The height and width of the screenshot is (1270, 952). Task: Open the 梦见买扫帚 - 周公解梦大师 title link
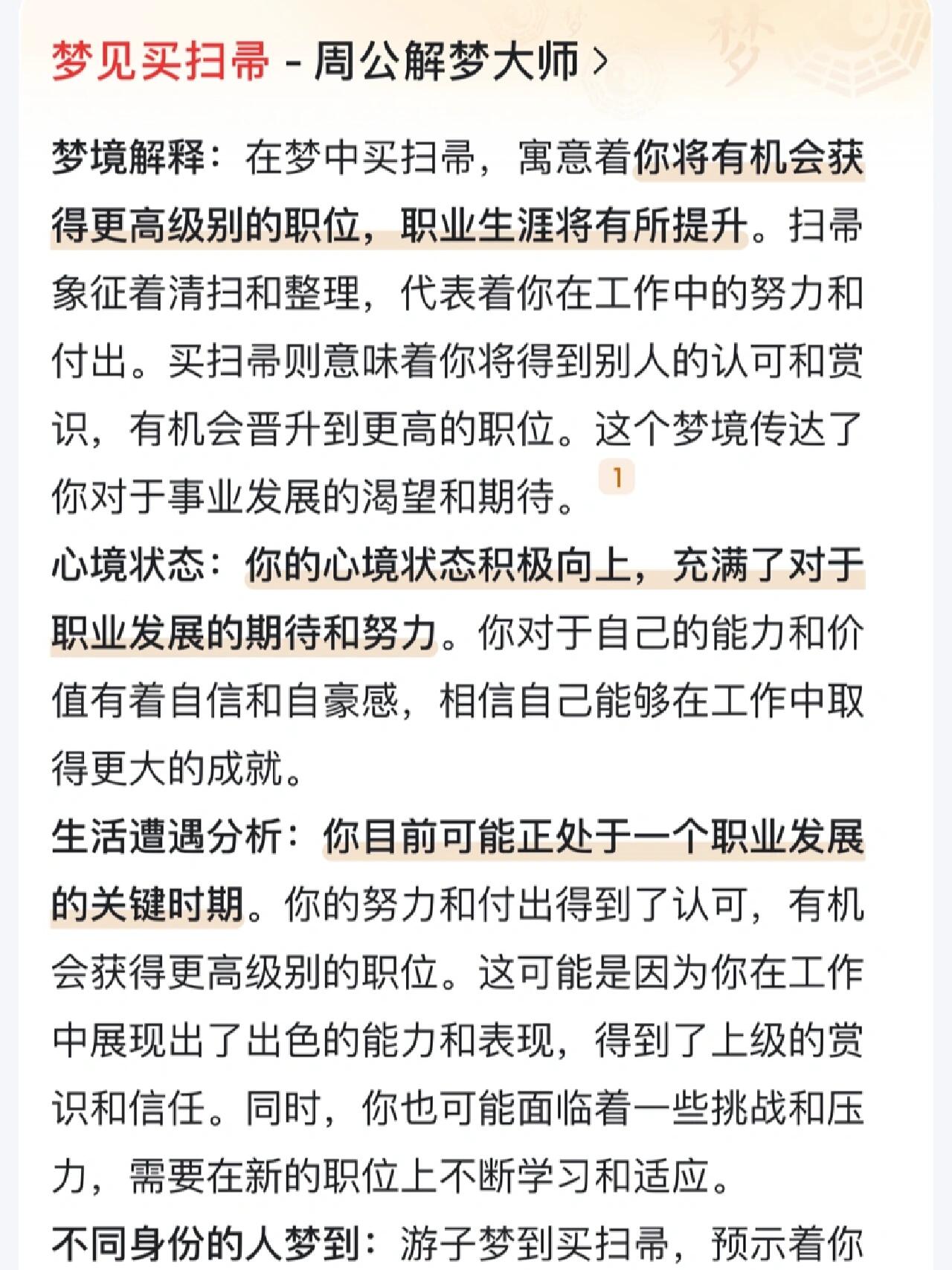pyautogui.click(x=327, y=61)
